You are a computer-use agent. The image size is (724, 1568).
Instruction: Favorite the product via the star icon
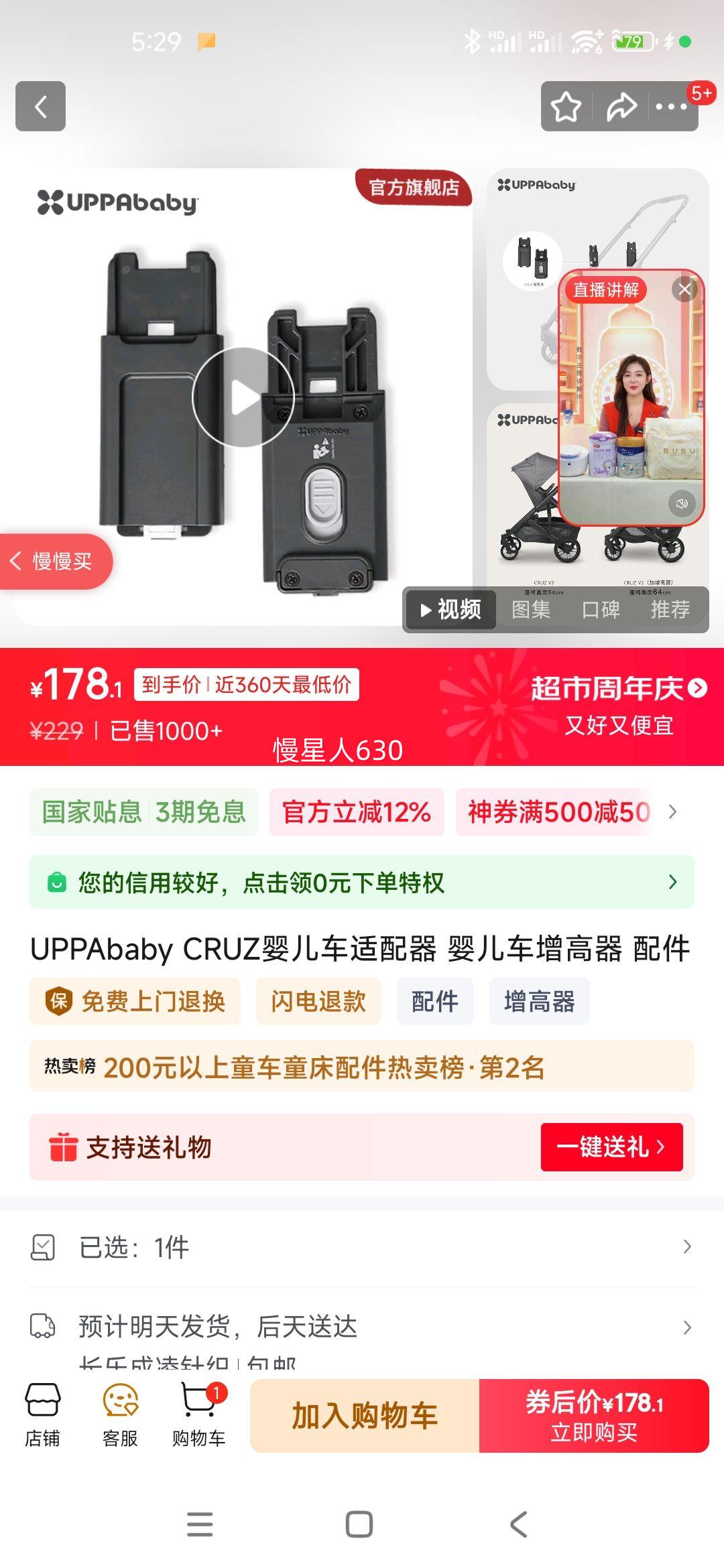point(565,107)
